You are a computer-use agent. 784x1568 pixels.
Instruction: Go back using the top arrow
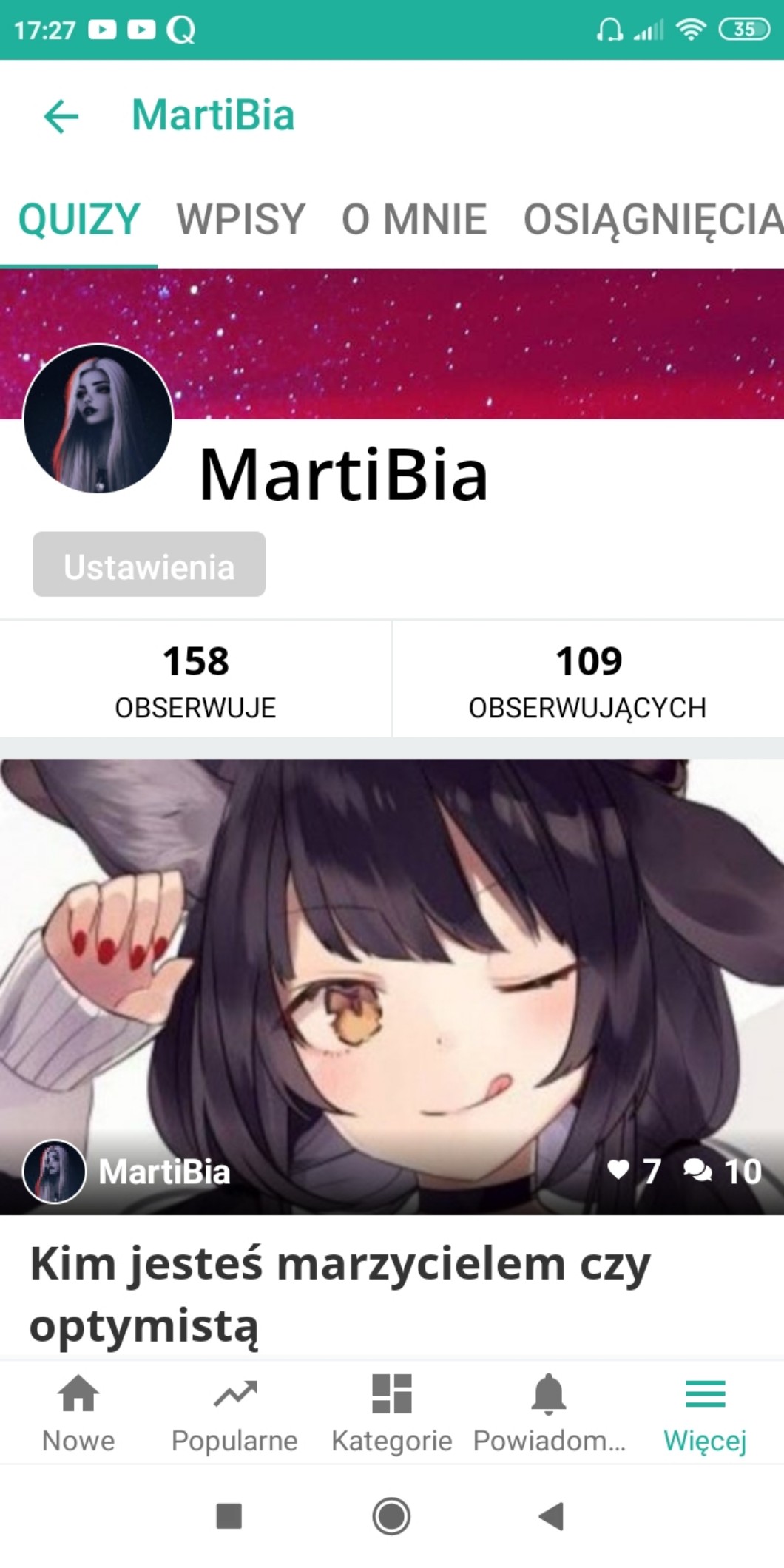pyautogui.click(x=61, y=116)
